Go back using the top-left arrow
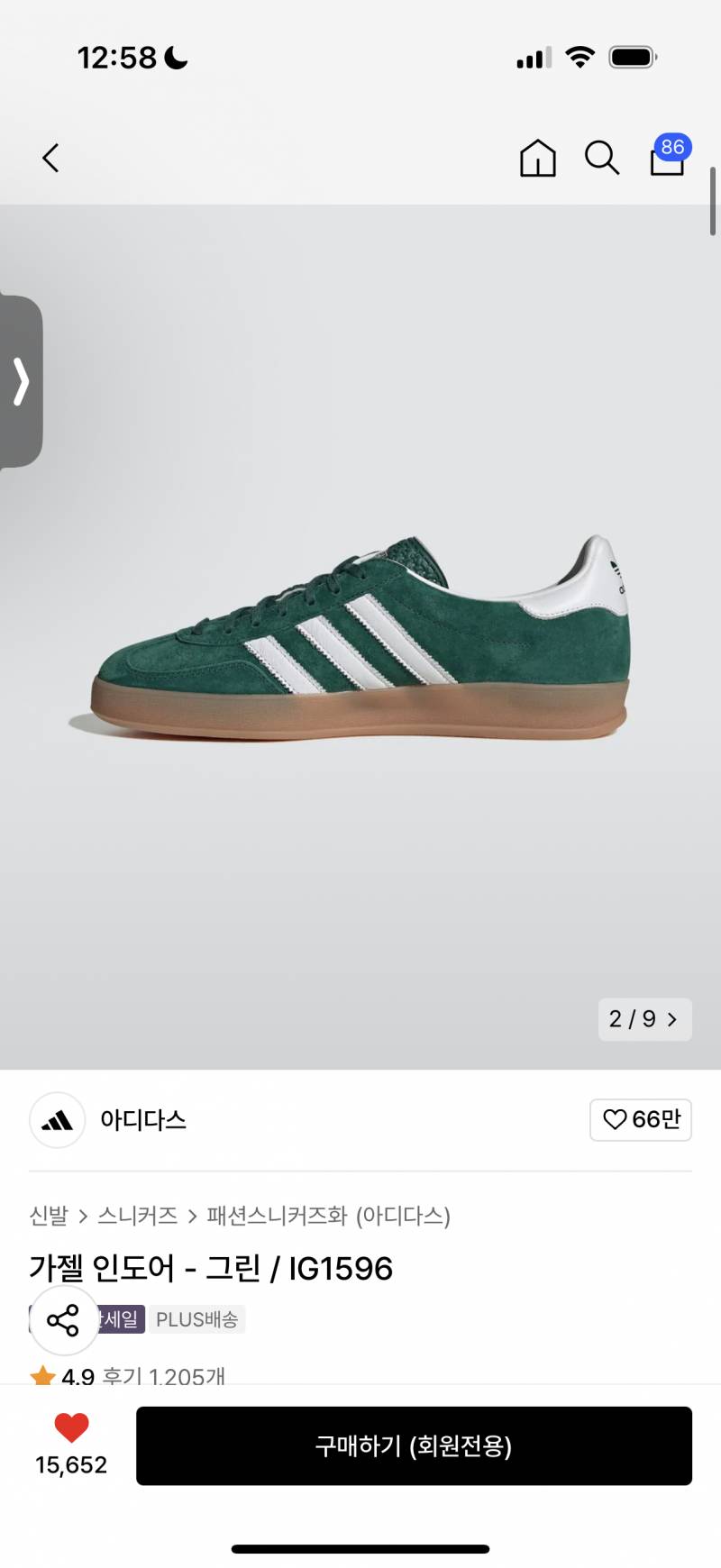This screenshot has width=721, height=1568. 50,158
